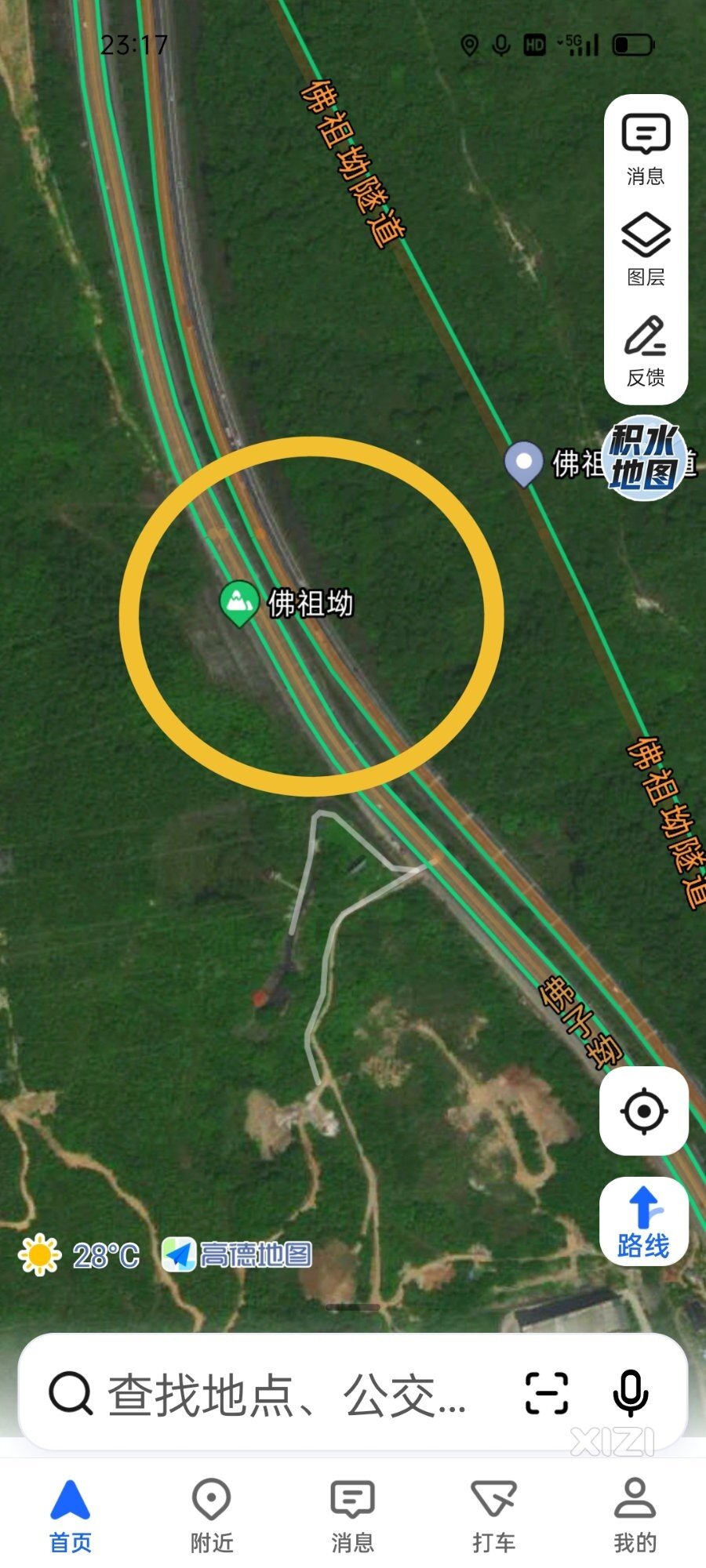The image size is (706, 1568).
Task: Start voice search with the microphone
Action: (x=630, y=1393)
